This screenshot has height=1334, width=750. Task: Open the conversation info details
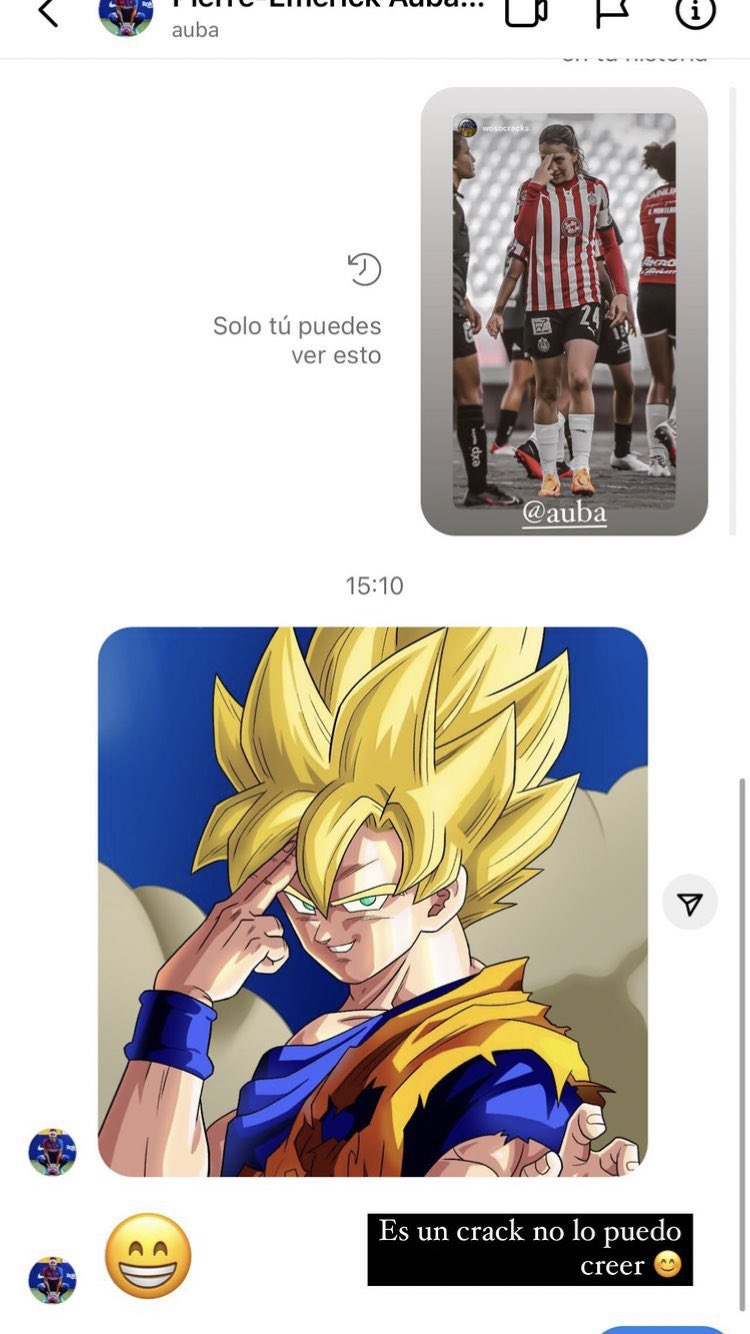click(695, 12)
